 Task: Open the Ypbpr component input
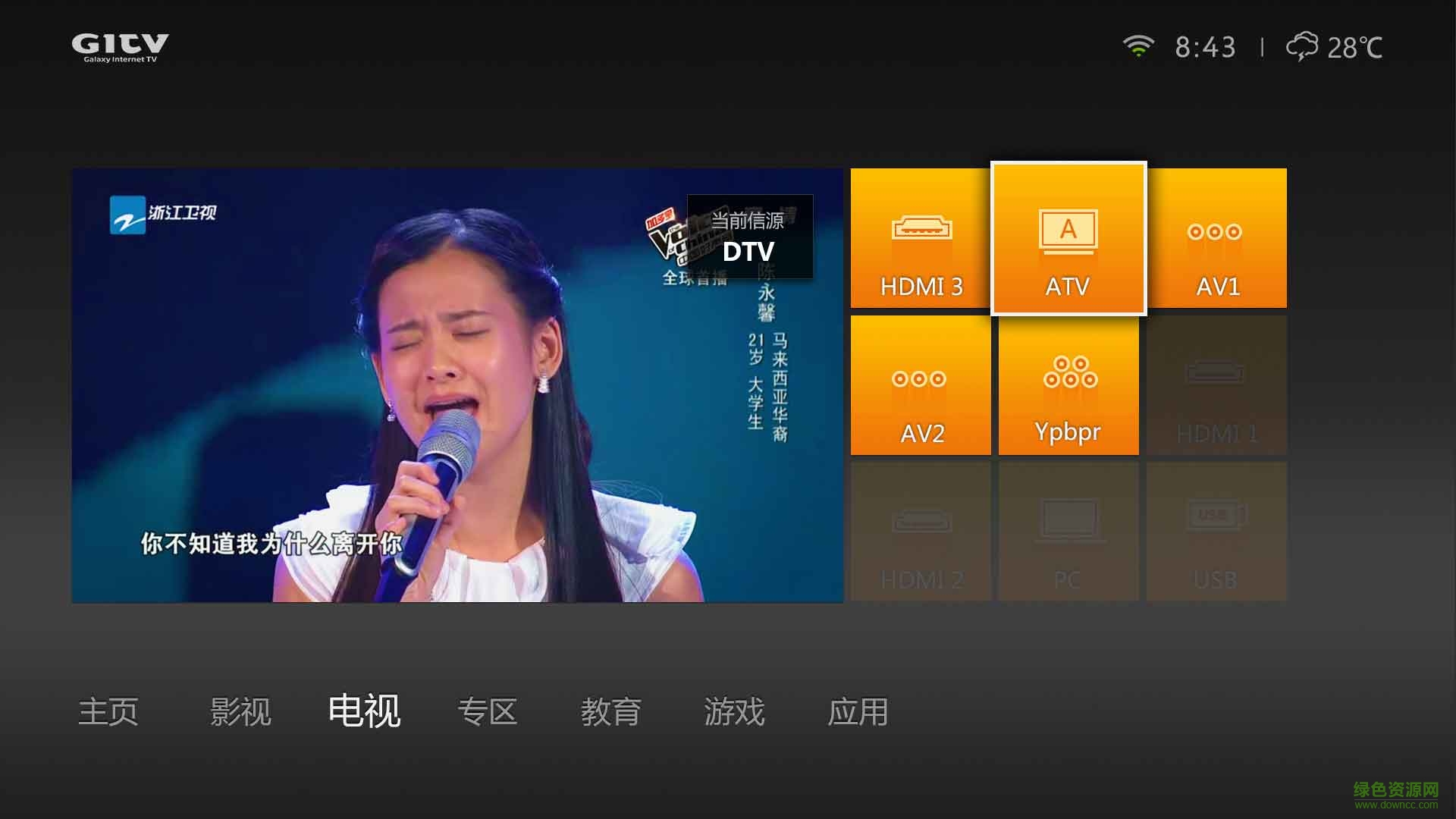pos(1068,385)
